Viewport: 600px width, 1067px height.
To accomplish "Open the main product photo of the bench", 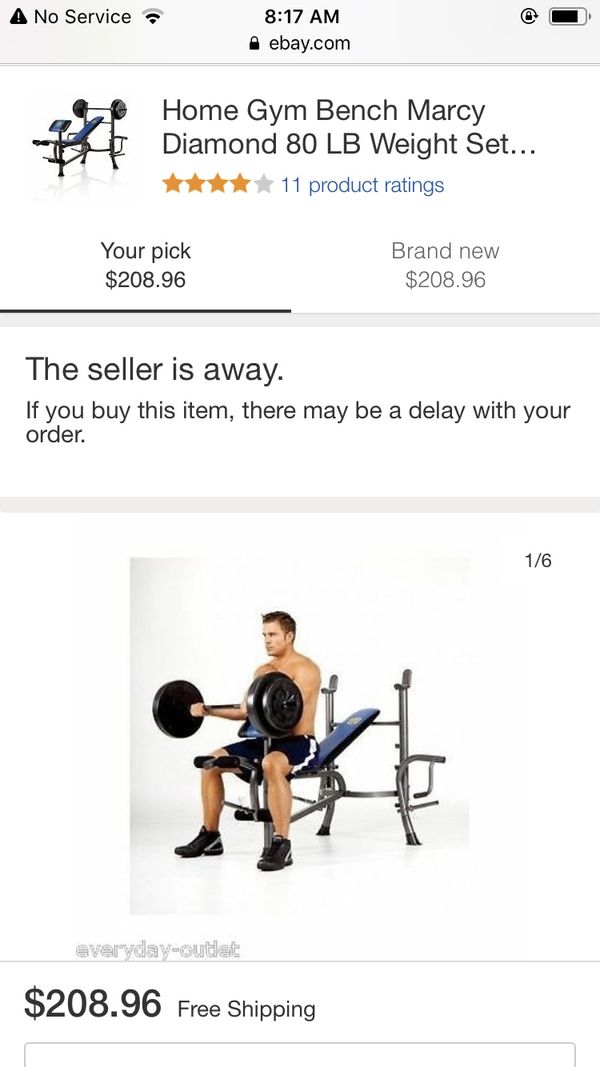I will tap(300, 735).
